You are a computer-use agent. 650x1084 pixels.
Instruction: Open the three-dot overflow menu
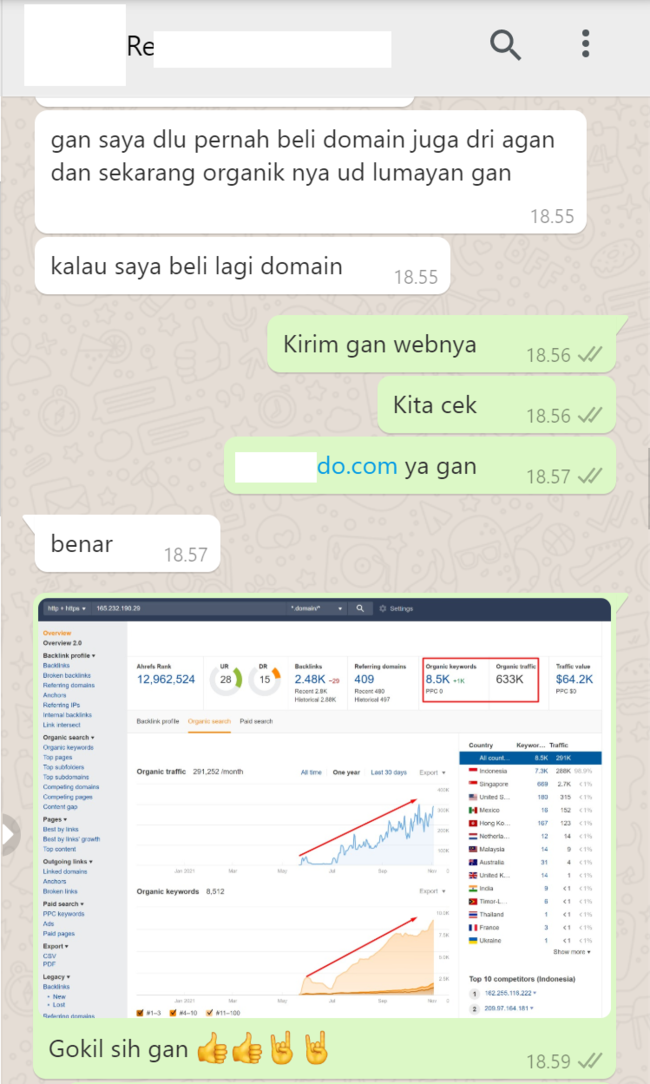[x=586, y=44]
